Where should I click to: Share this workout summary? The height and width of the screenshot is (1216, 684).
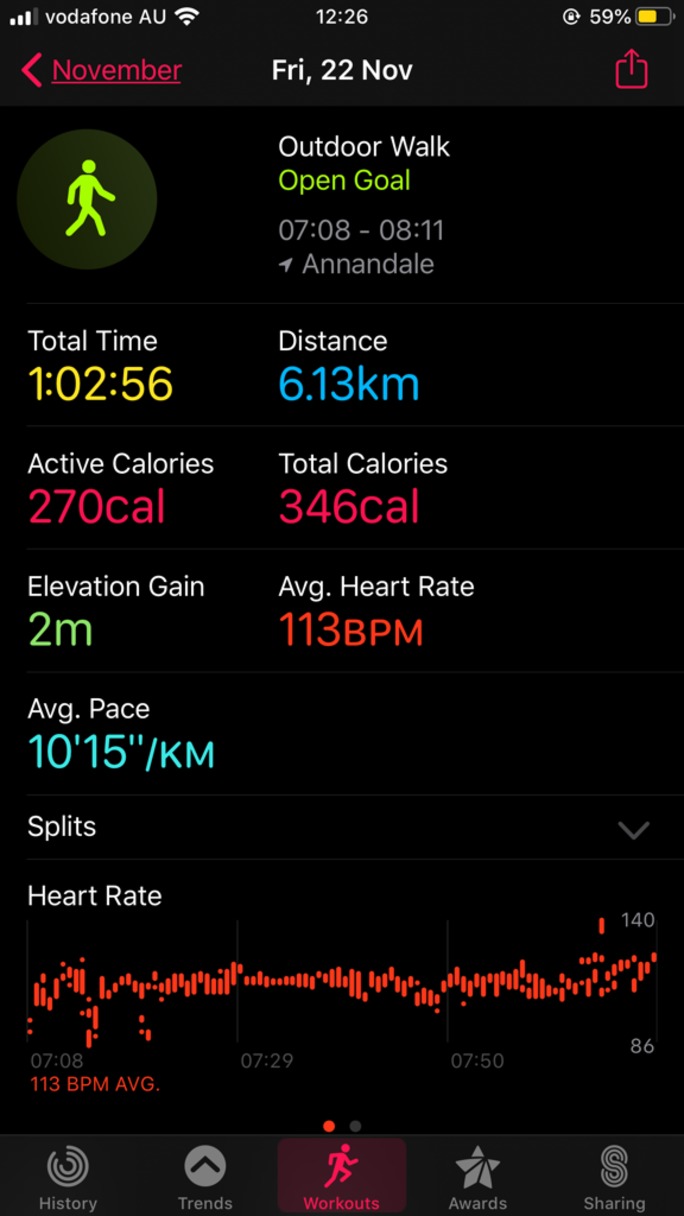631,69
